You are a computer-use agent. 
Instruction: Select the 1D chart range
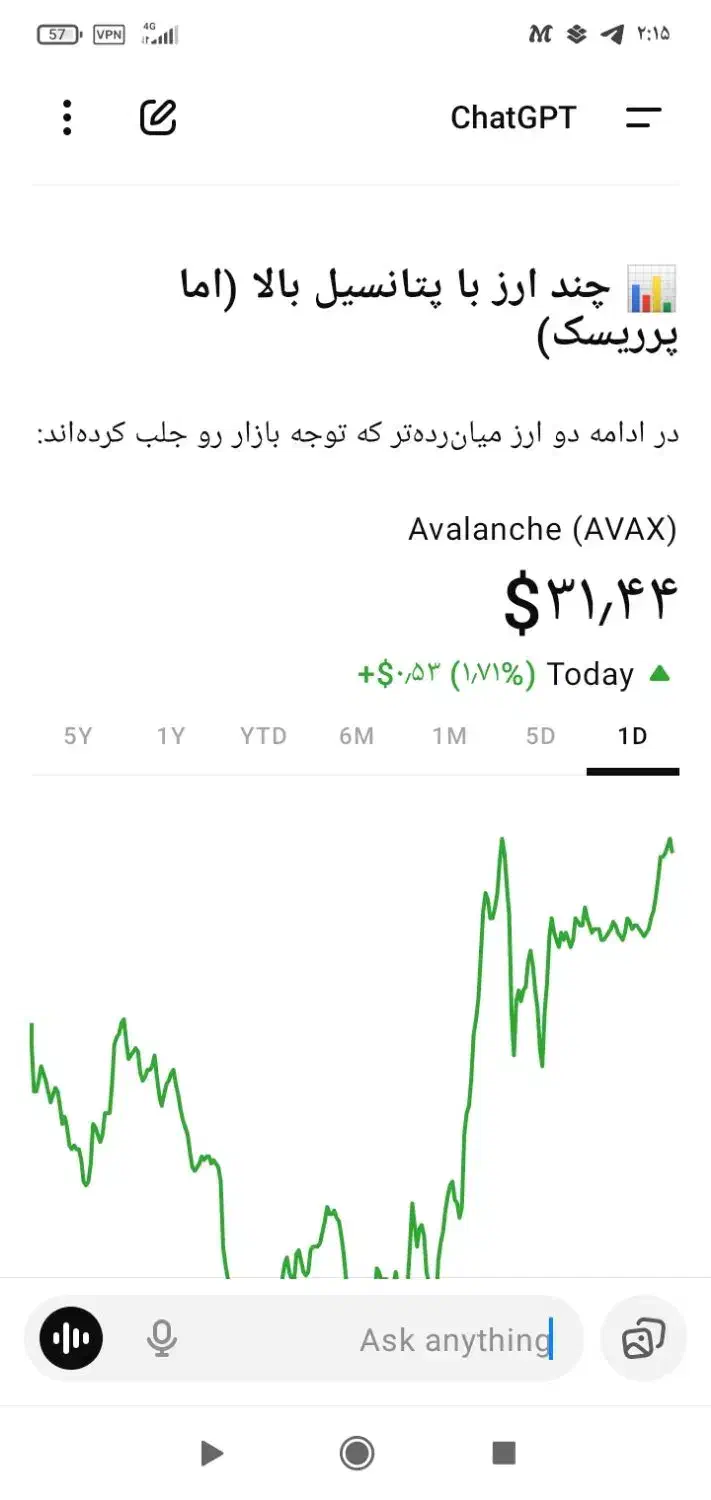coord(632,737)
